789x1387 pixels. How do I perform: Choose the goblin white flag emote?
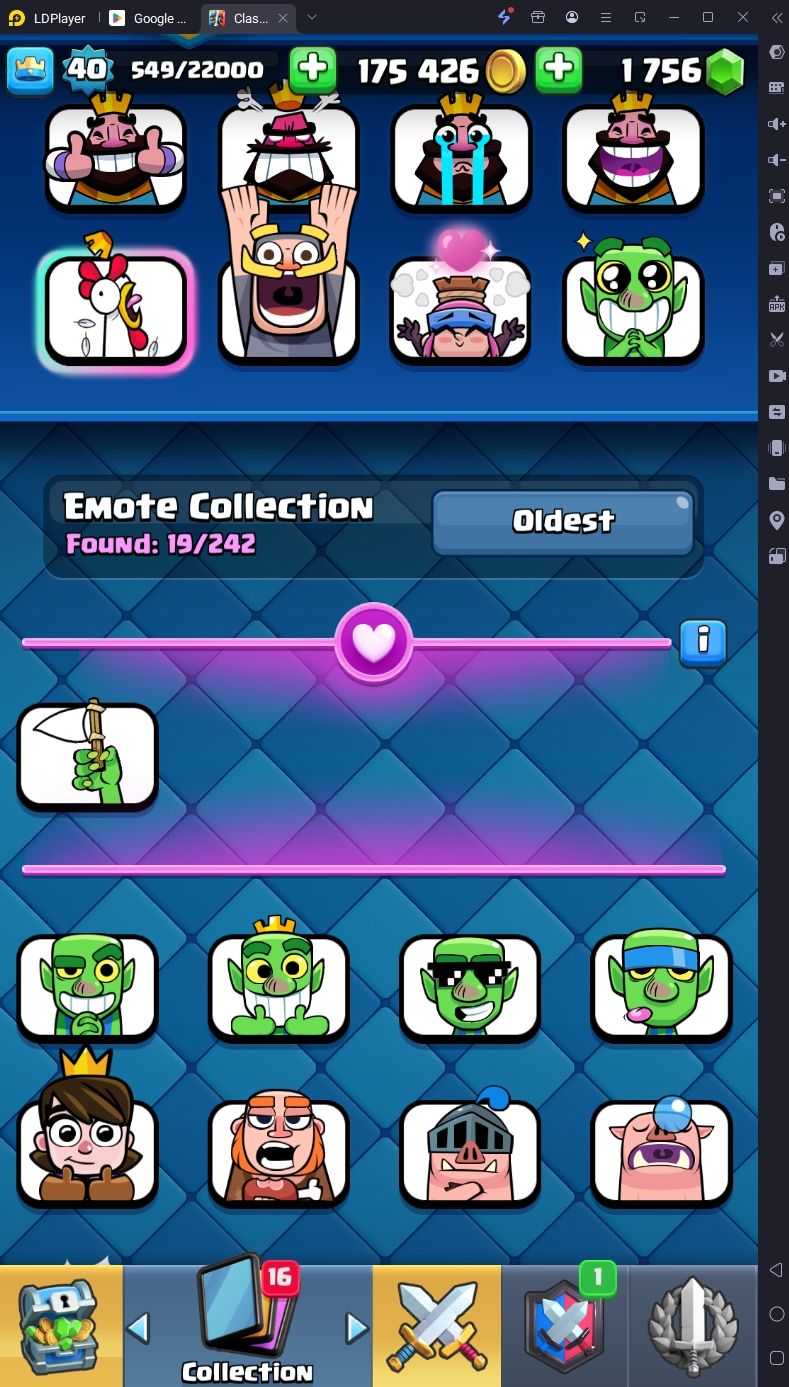[x=88, y=755]
